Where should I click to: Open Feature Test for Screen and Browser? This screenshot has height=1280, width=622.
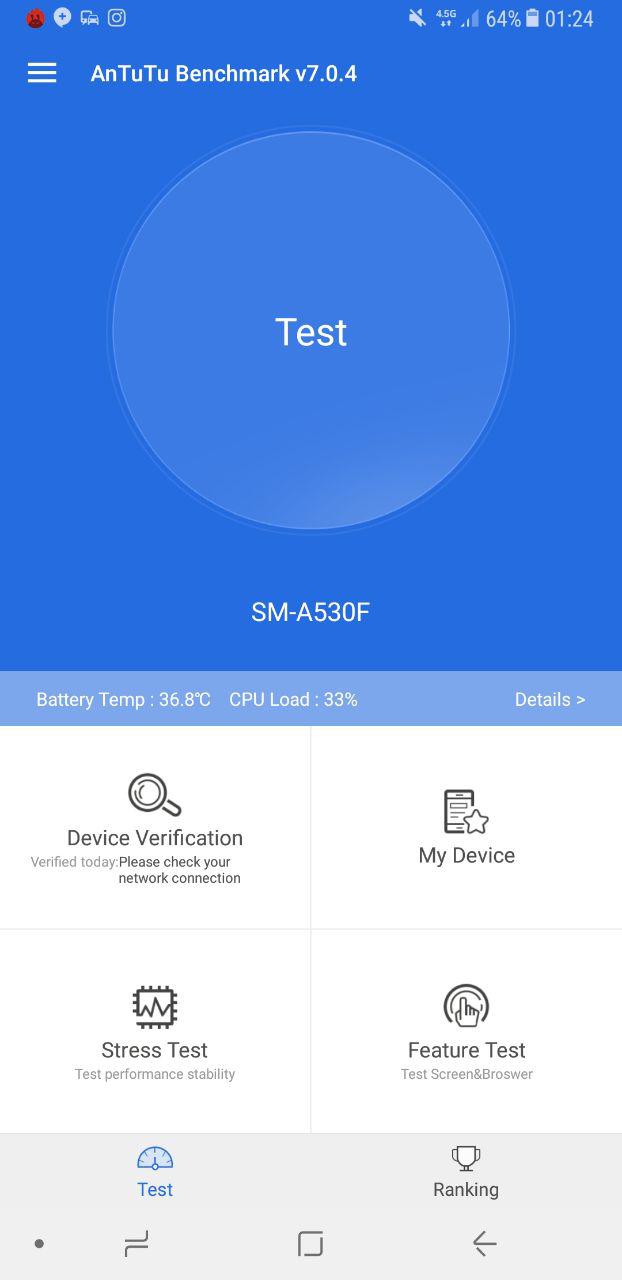pos(466,1032)
